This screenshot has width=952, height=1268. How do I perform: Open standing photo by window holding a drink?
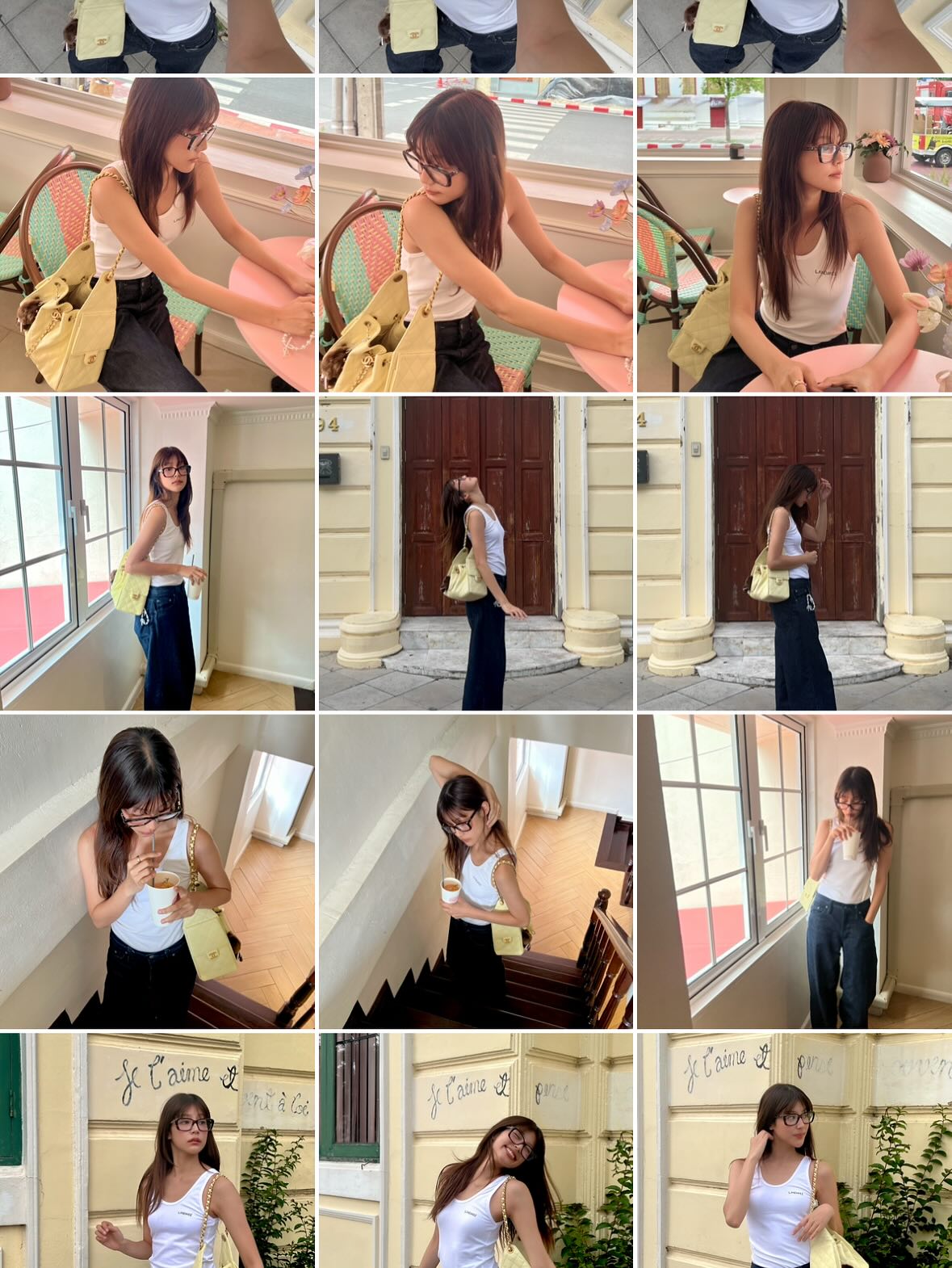coord(157,553)
